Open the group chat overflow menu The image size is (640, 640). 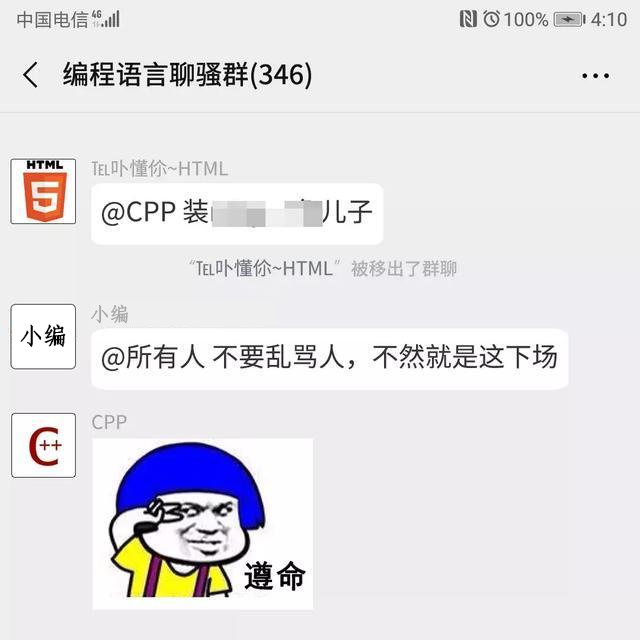pyautogui.click(x=595, y=75)
